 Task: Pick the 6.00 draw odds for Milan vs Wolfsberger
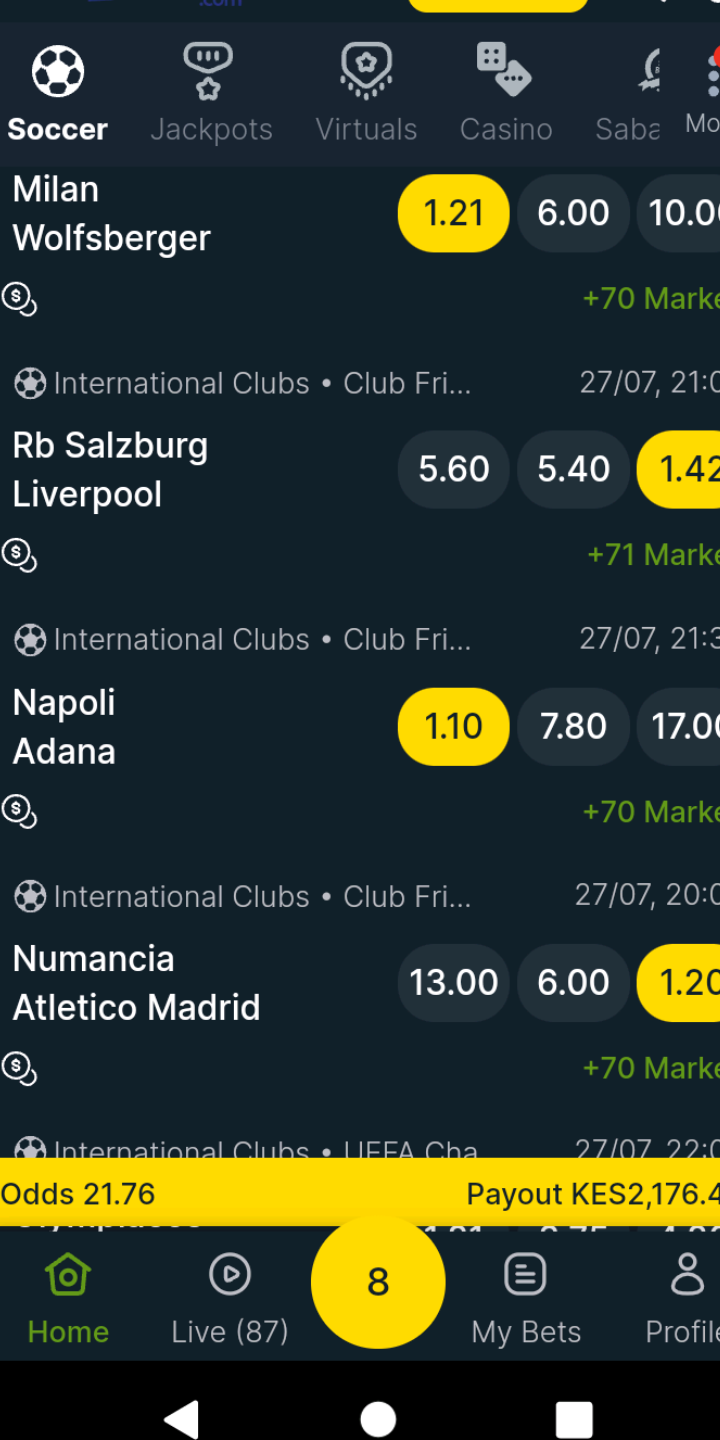click(573, 213)
